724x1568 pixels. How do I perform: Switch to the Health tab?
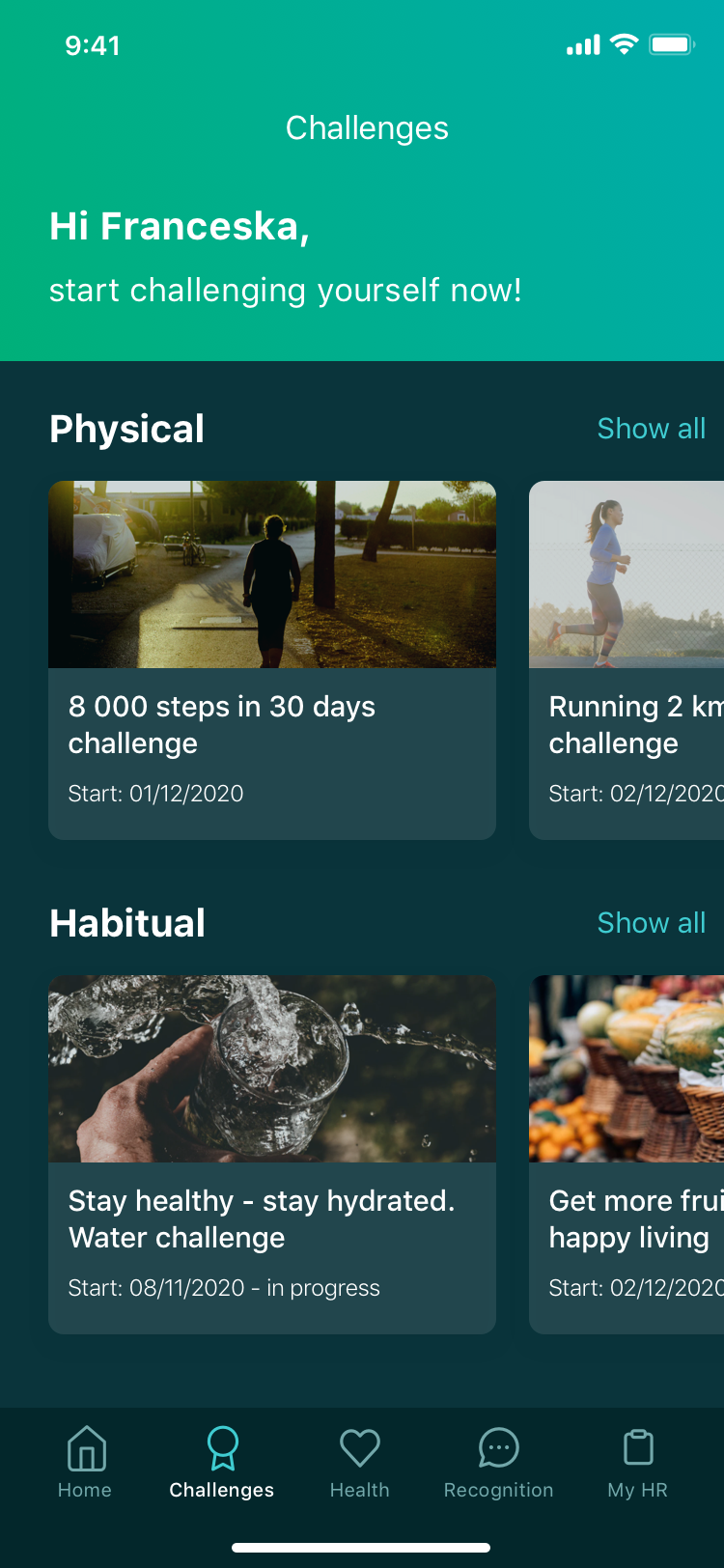click(359, 1462)
